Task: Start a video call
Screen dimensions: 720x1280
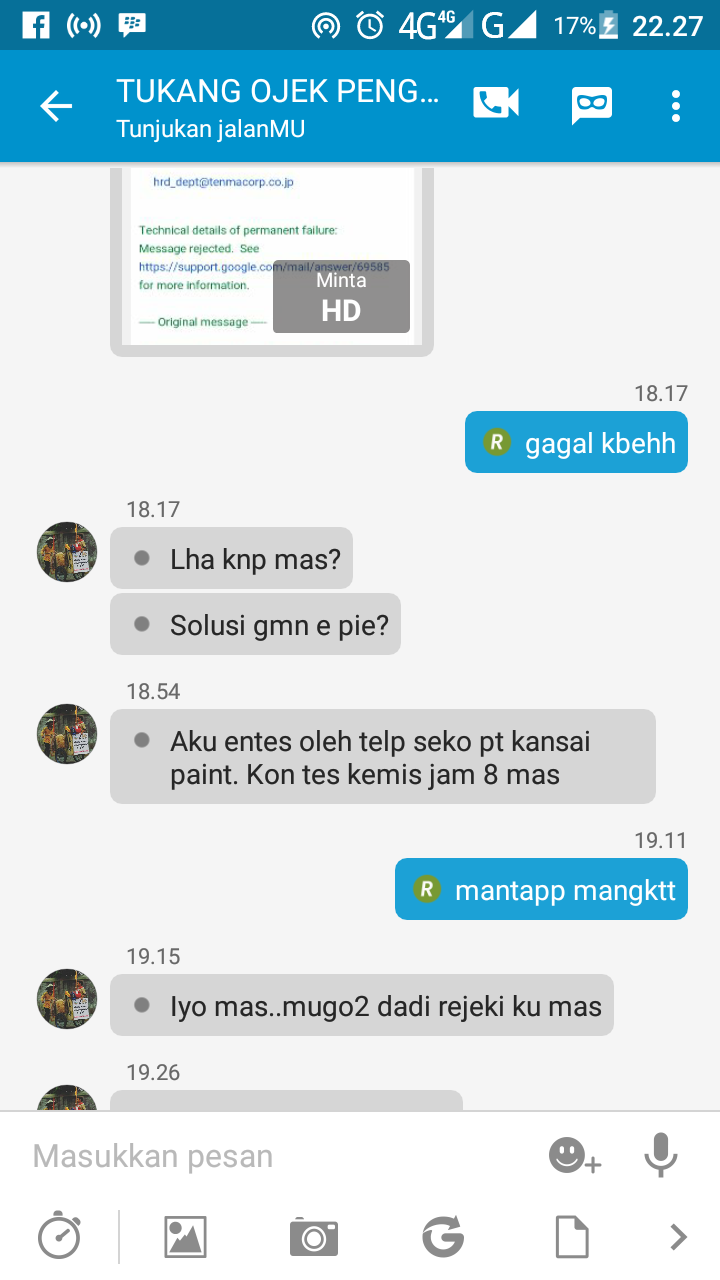Action: pyautogui.click(x=496, y=104)
